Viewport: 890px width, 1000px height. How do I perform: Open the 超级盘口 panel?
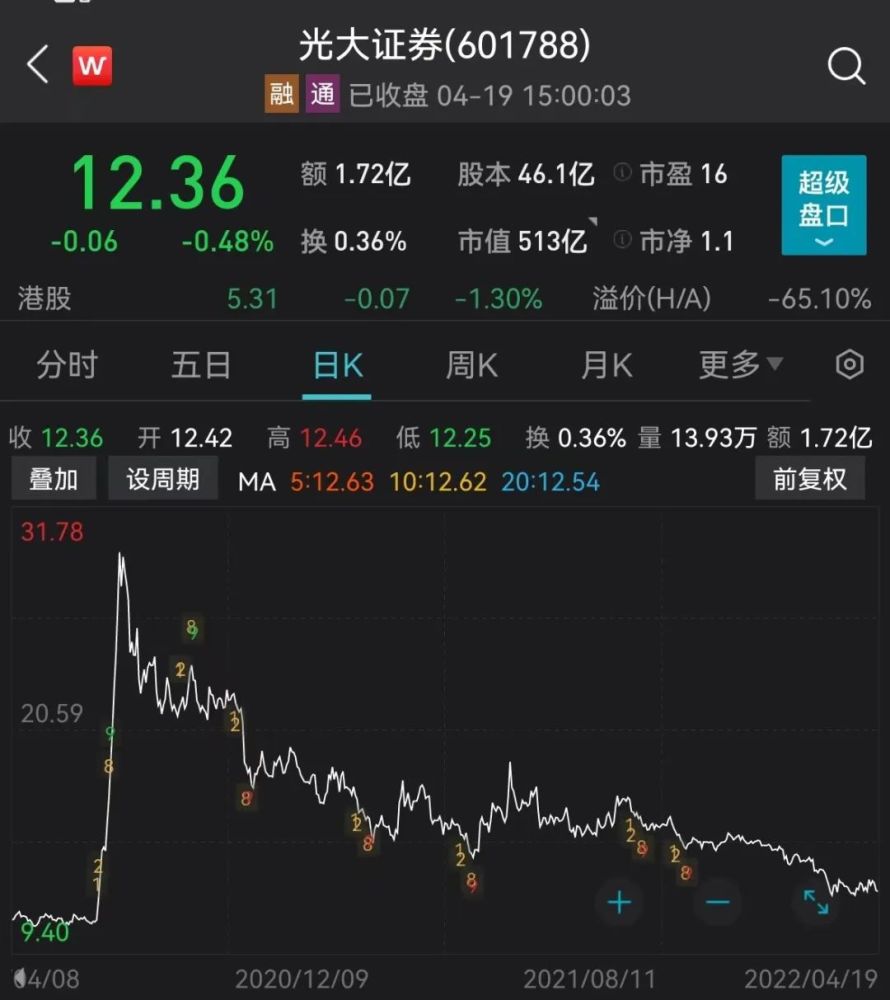824,206
